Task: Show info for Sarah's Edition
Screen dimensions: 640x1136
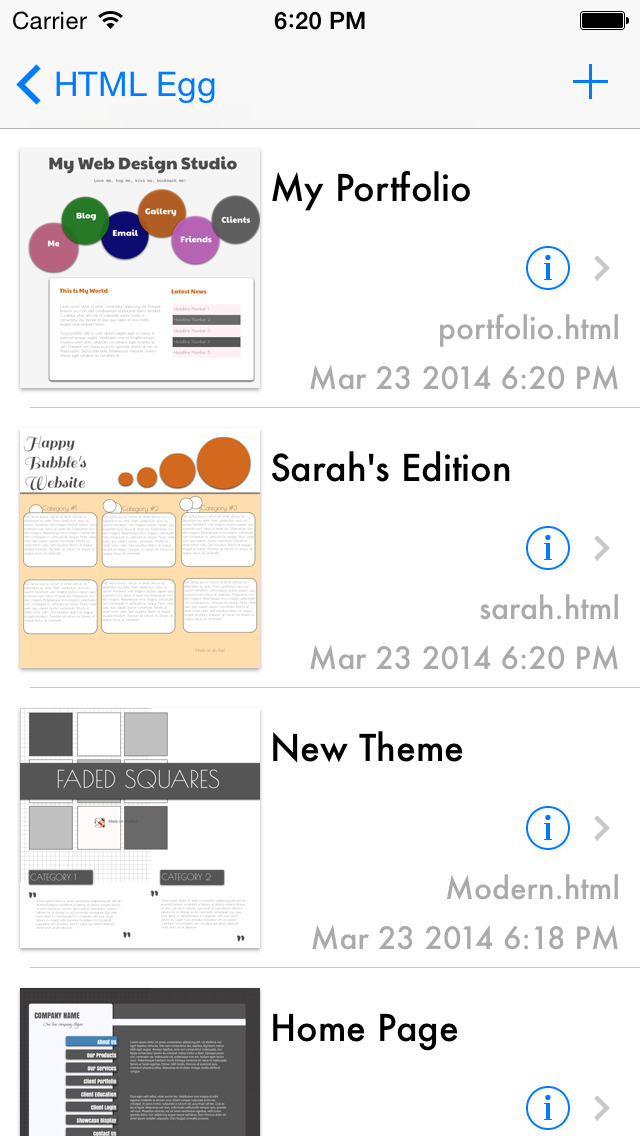Action: click(x=547, y=548)
